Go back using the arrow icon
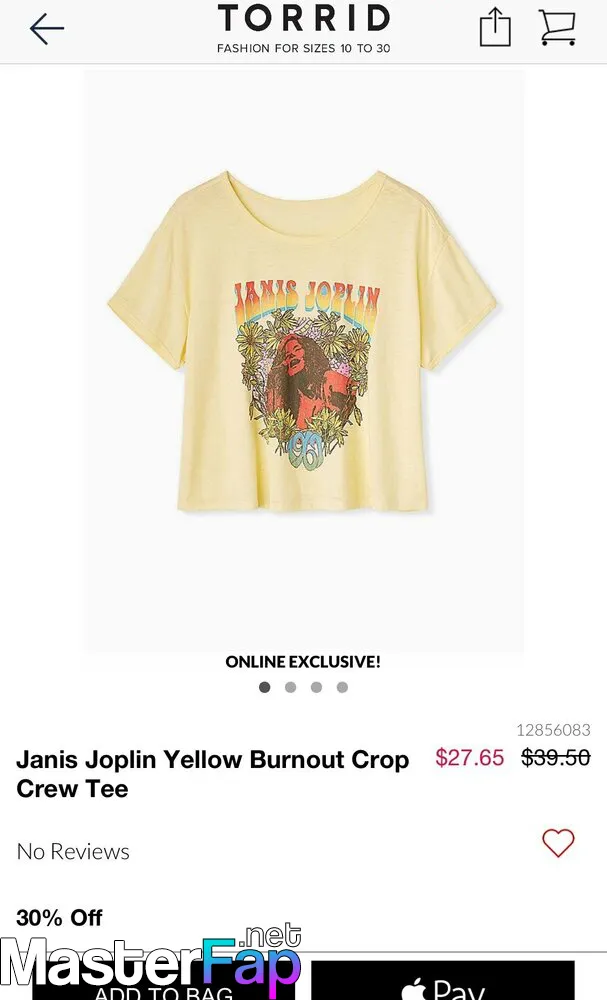This screenshot has height=1000, width=607. pyautogui.click(x=47, y=29)
